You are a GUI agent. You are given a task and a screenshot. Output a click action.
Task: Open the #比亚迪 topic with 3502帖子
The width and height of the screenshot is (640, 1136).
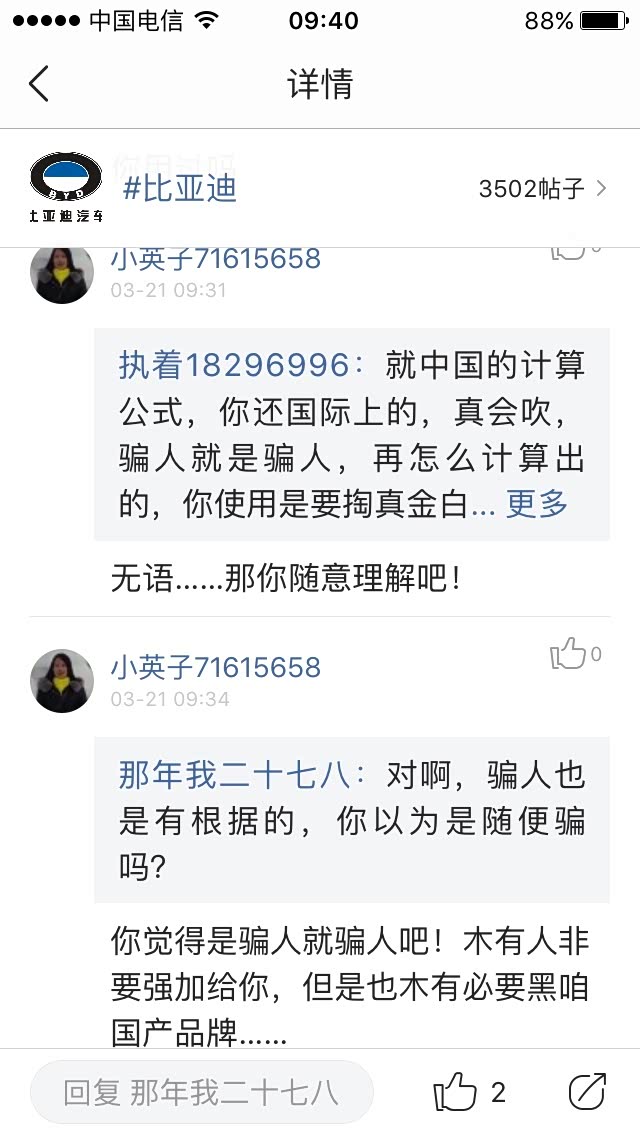point(320,188)
